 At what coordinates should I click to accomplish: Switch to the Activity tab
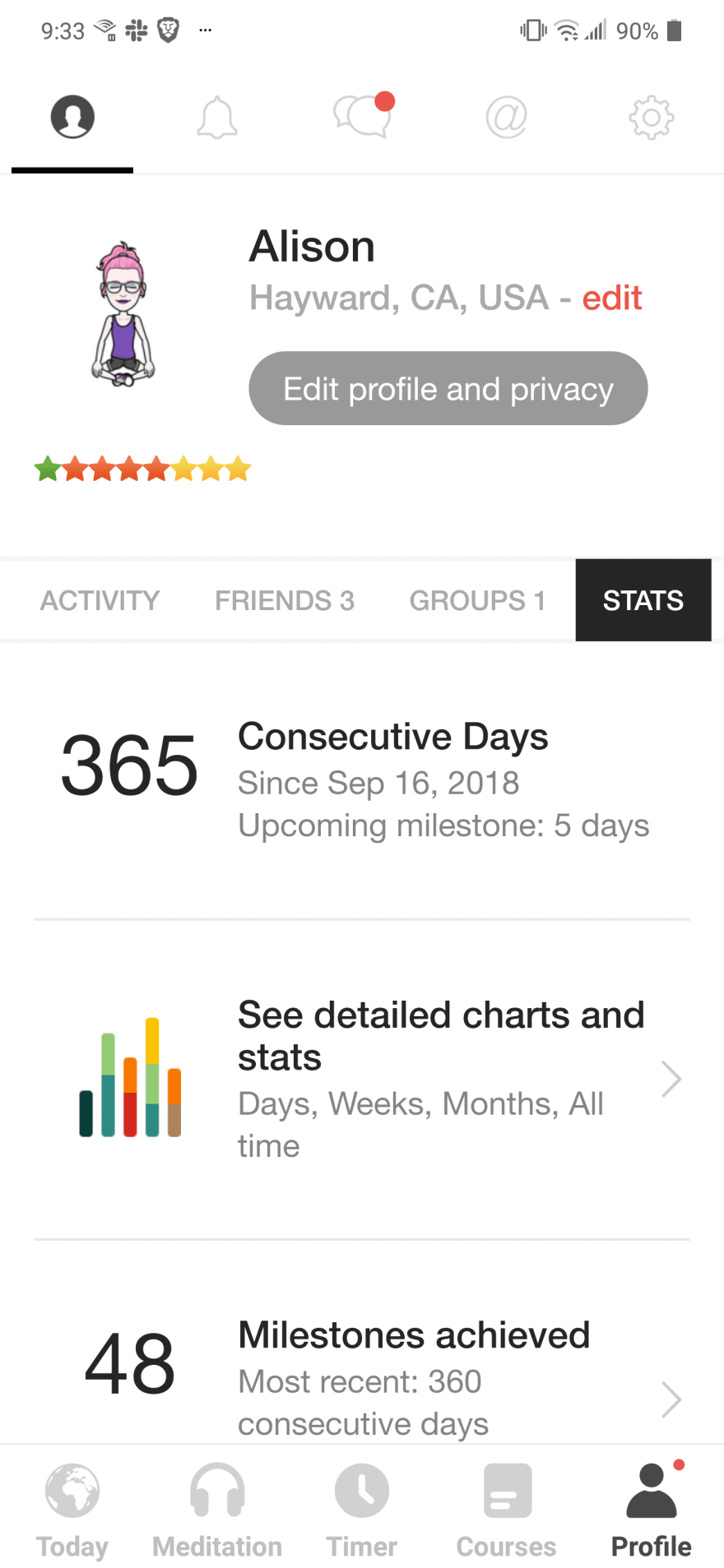[100, 600]
